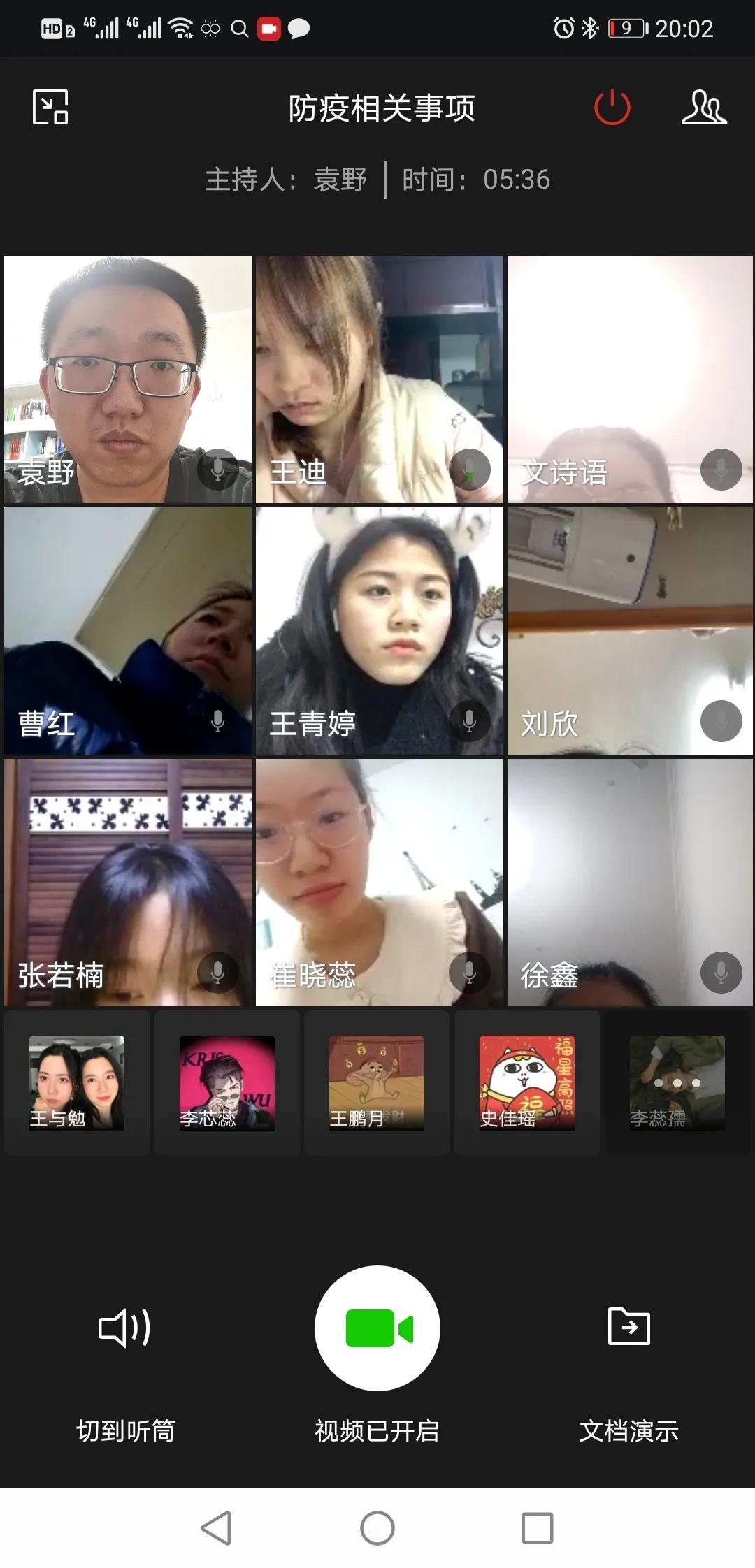Open participant 王鹏月's avatar
Image resolution: width=755 pixels, height=1568 pixels.
pyautogui.click(x=377, y=1082)
